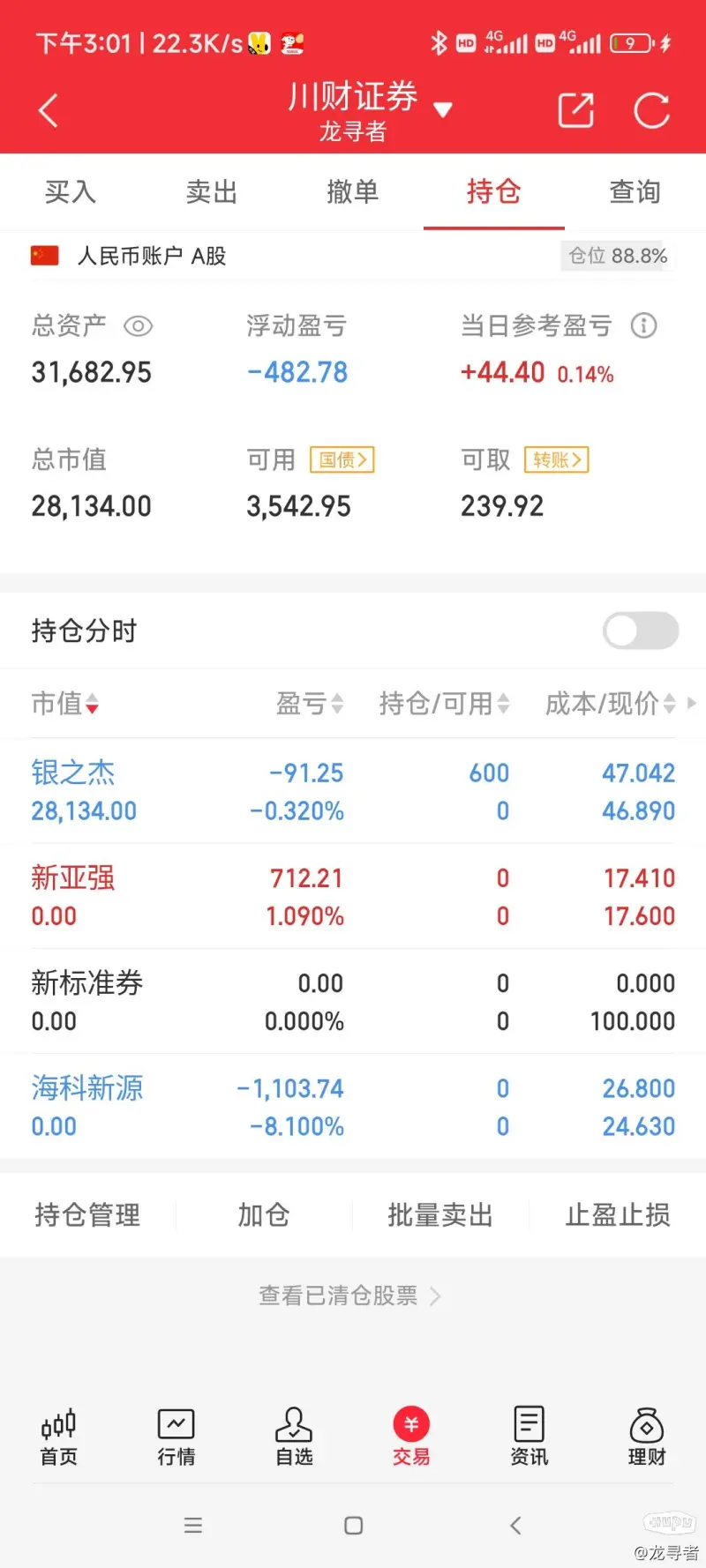Tap the 批量卖出 button
The height and width of the screenshot is (1568, 706).
tap(440, 1214)
